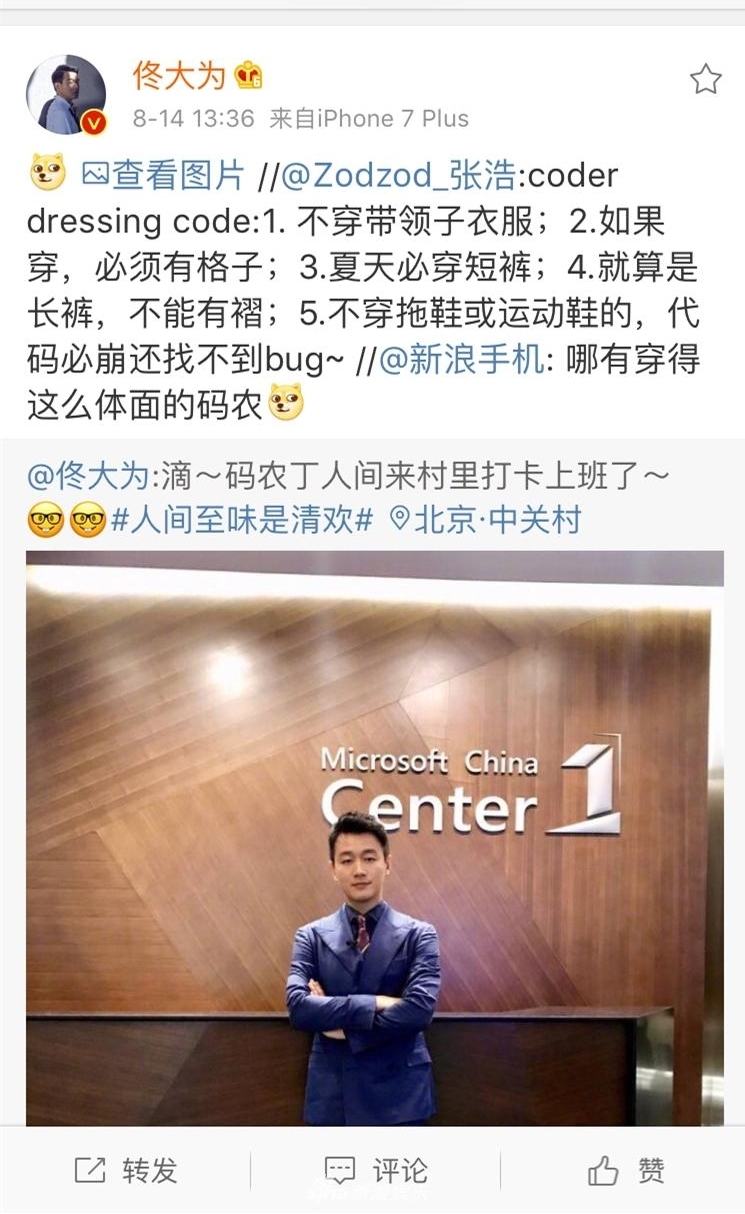Screen dimensions: 745x1214
Task: View the Microsoft China Center photo
Action: point(374,838)
